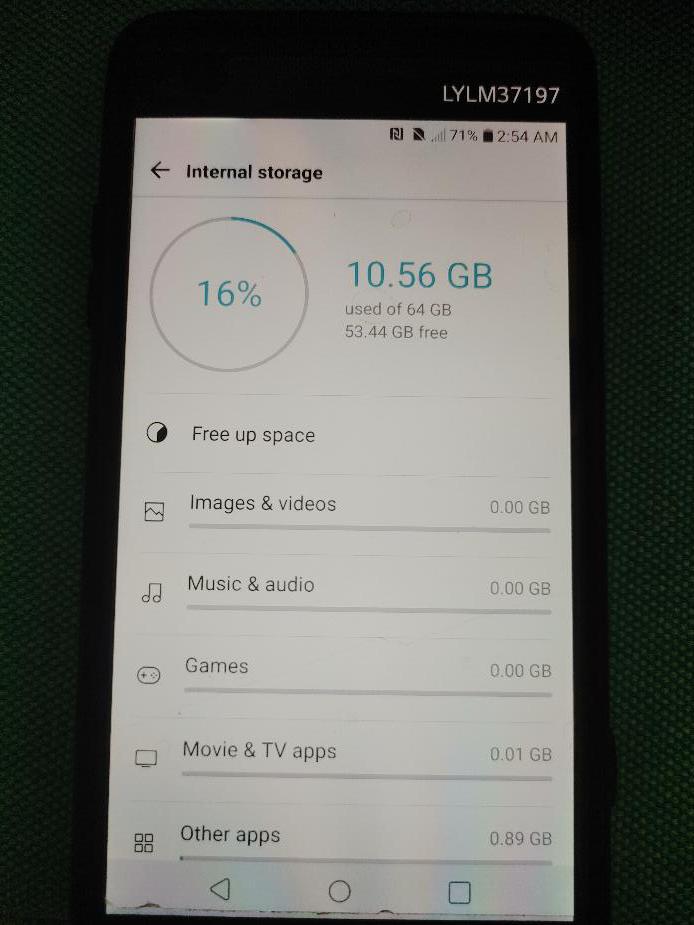The image size is (694, 925).
Task: Open Free up space
Action: 253,435
